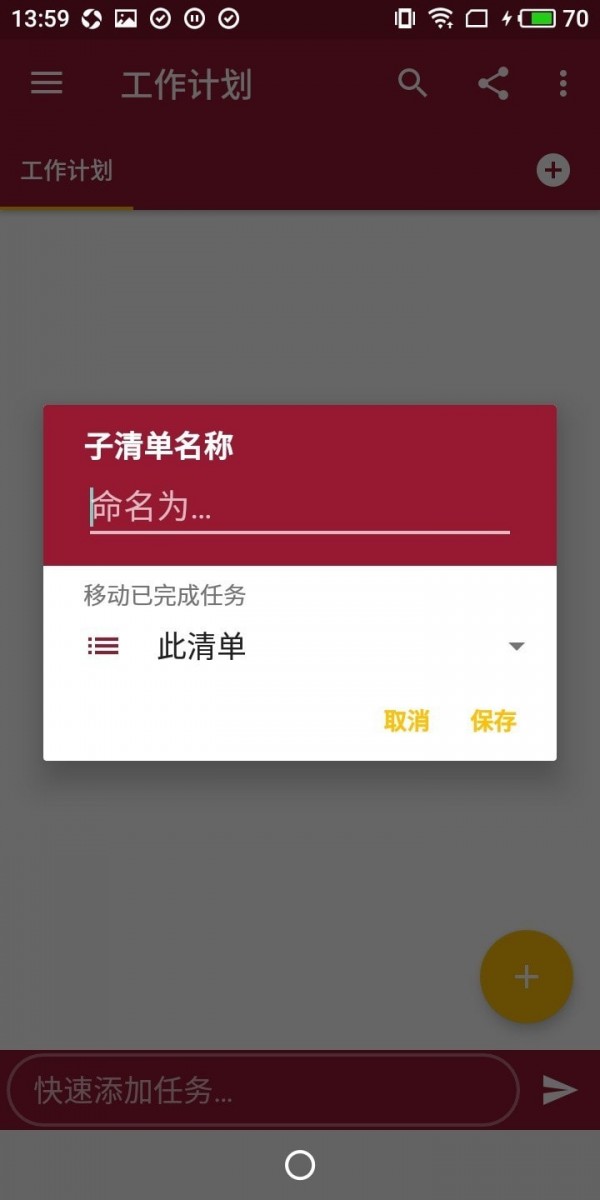Select the 工作计划 tab

(67, 171)
